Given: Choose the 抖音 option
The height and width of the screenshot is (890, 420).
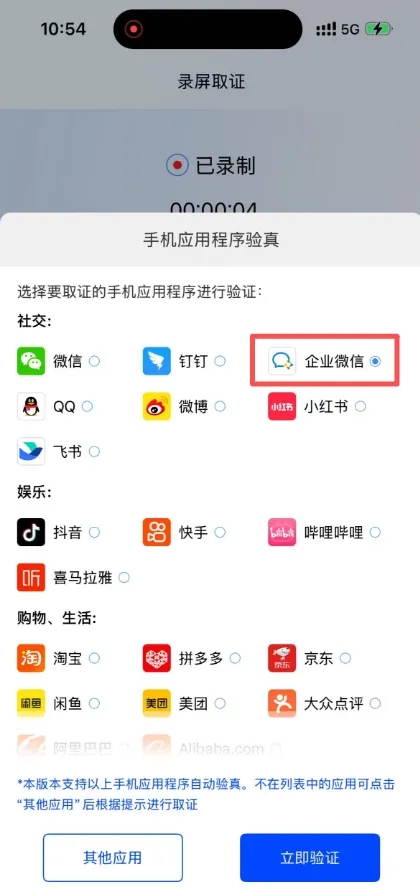Looking at the screenshot, I should [x=94, y=532].
